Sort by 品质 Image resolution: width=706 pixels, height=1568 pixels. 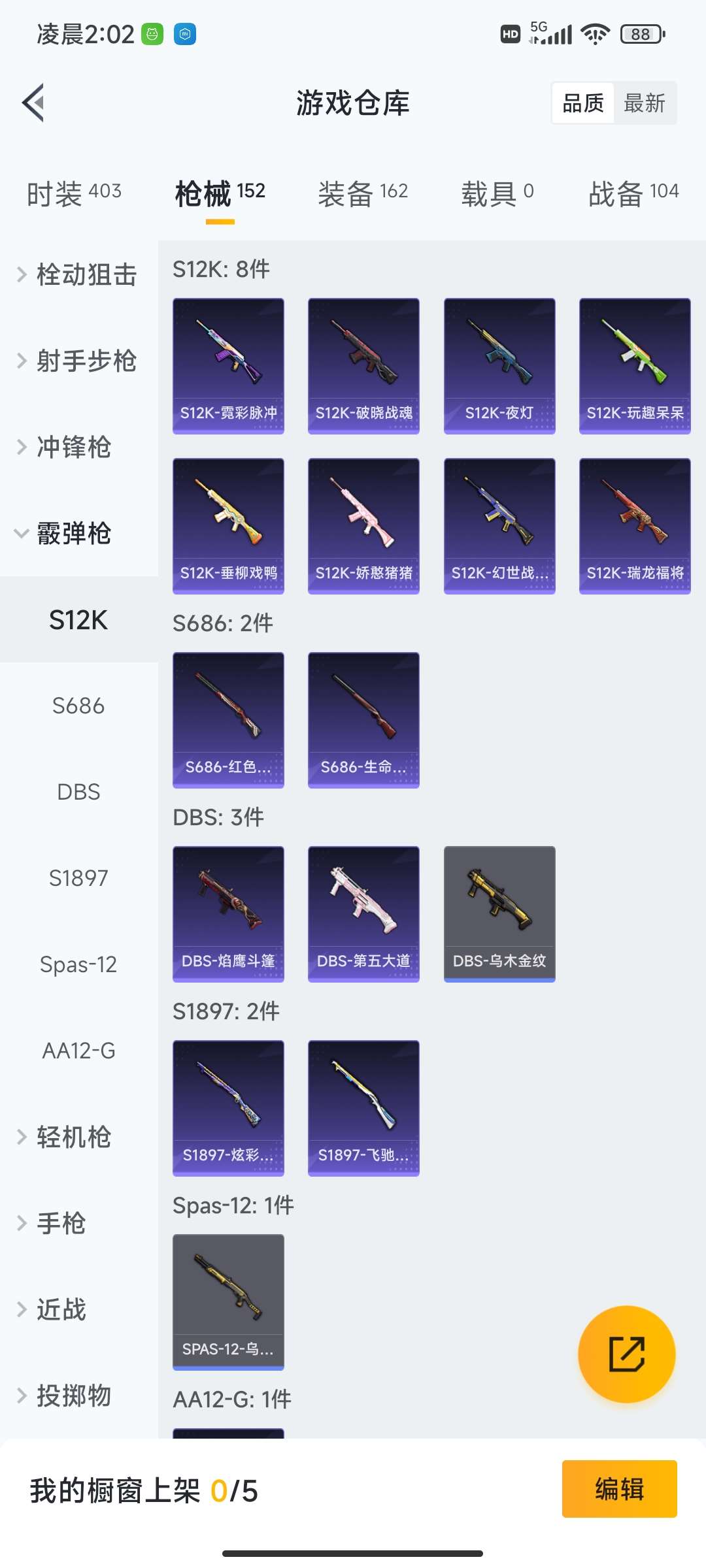[583, 103]
